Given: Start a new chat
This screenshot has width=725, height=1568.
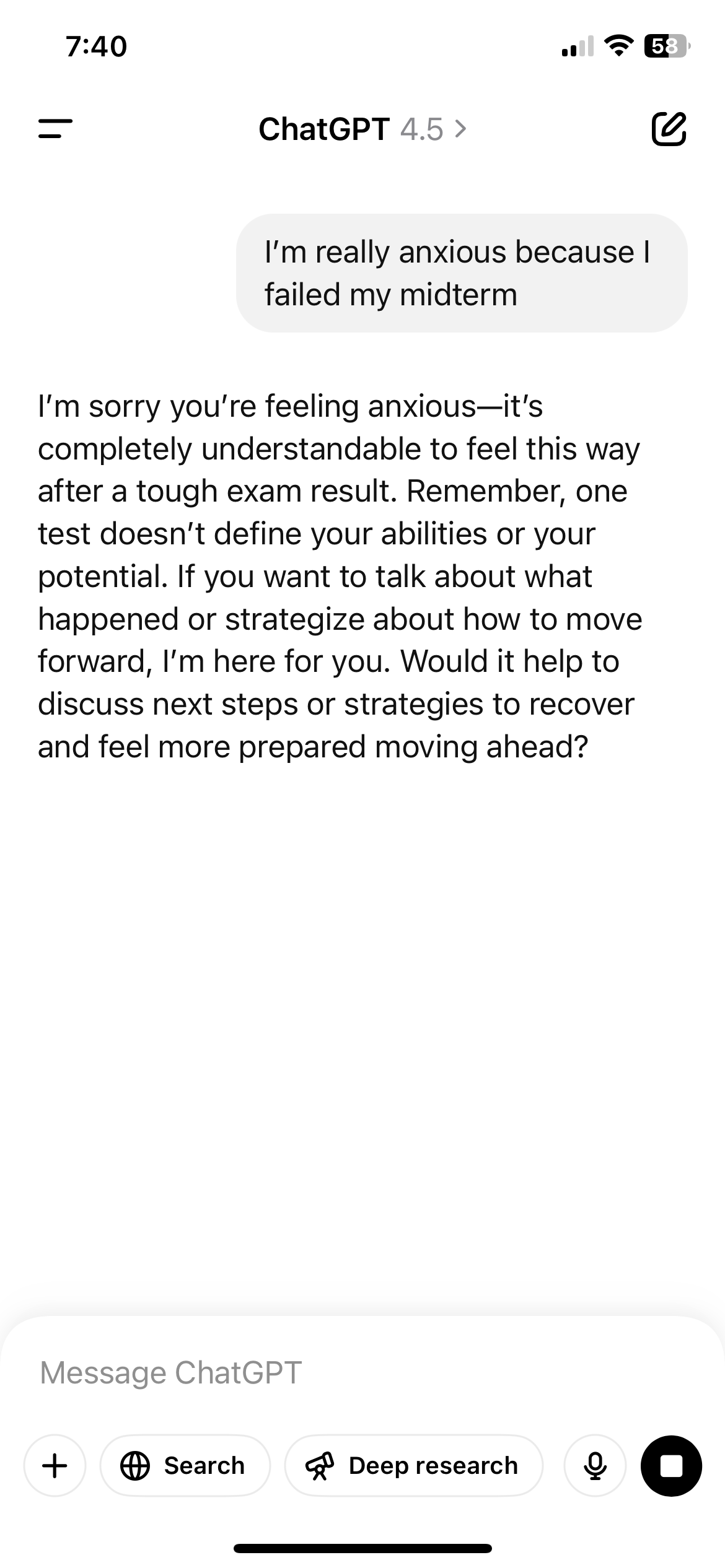Looking at the screenshot, I should [669, 129].
